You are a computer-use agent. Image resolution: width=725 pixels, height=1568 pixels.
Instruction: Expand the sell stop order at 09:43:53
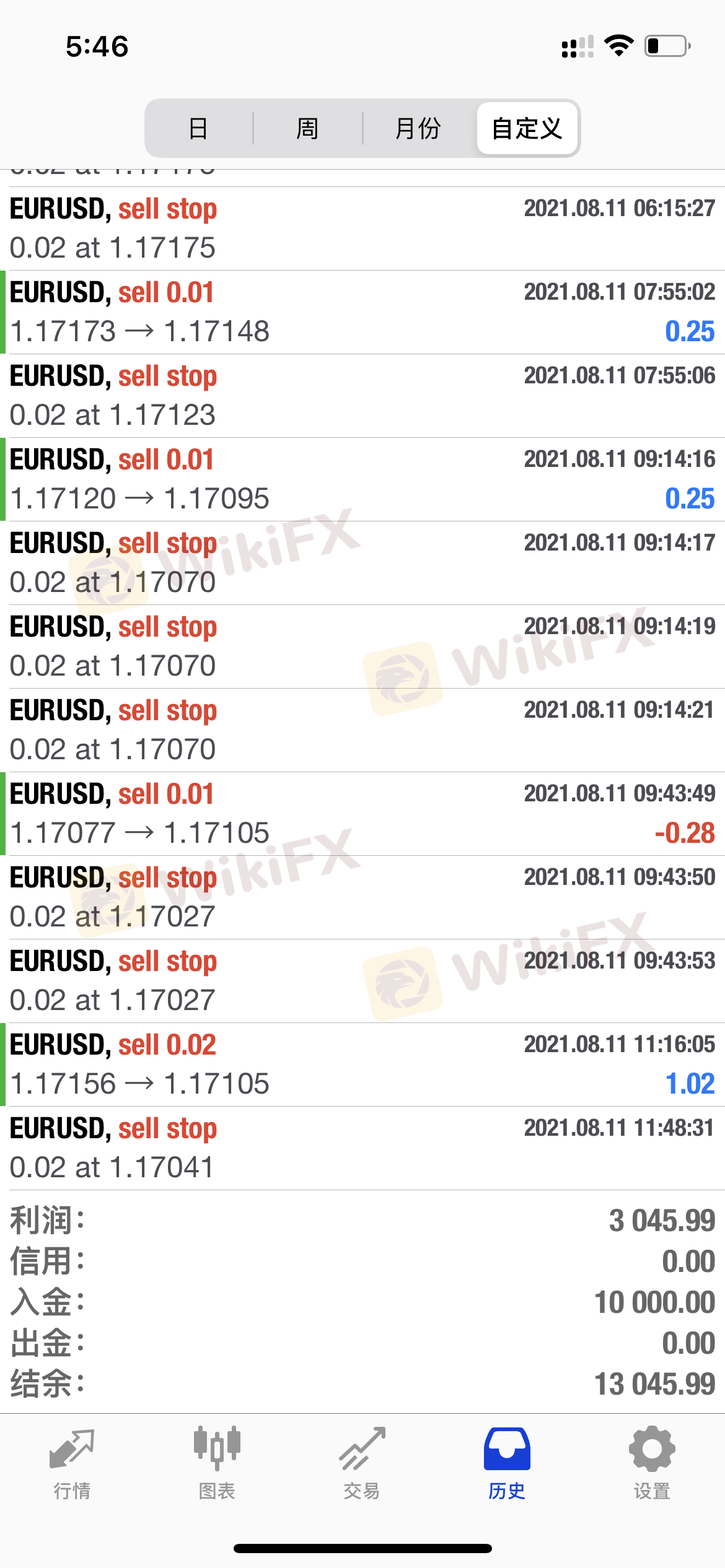point(362,981)
